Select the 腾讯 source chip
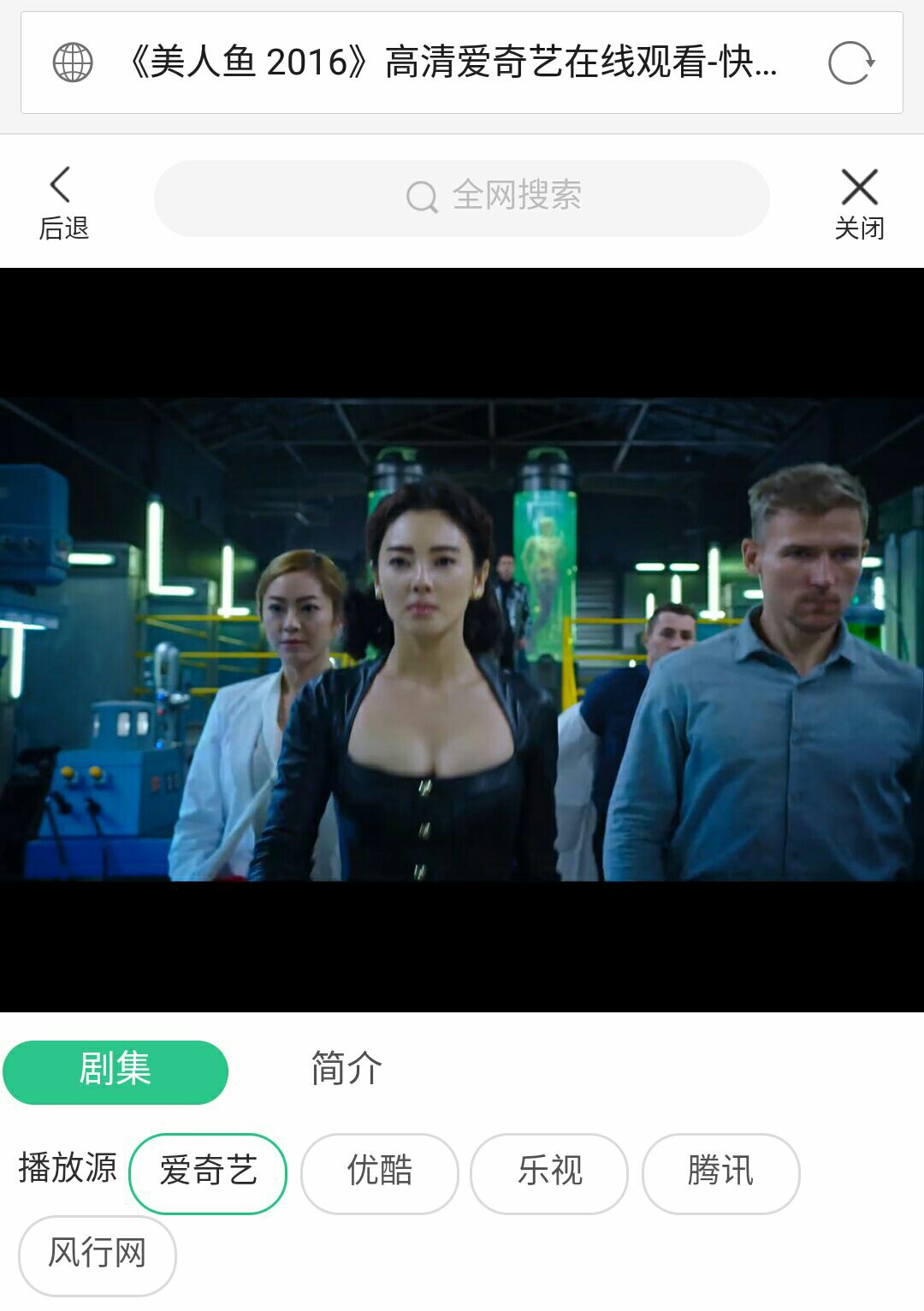The width and height of the screenshot is (924, 1311). pyautogui.click(x=720, y=1172)
